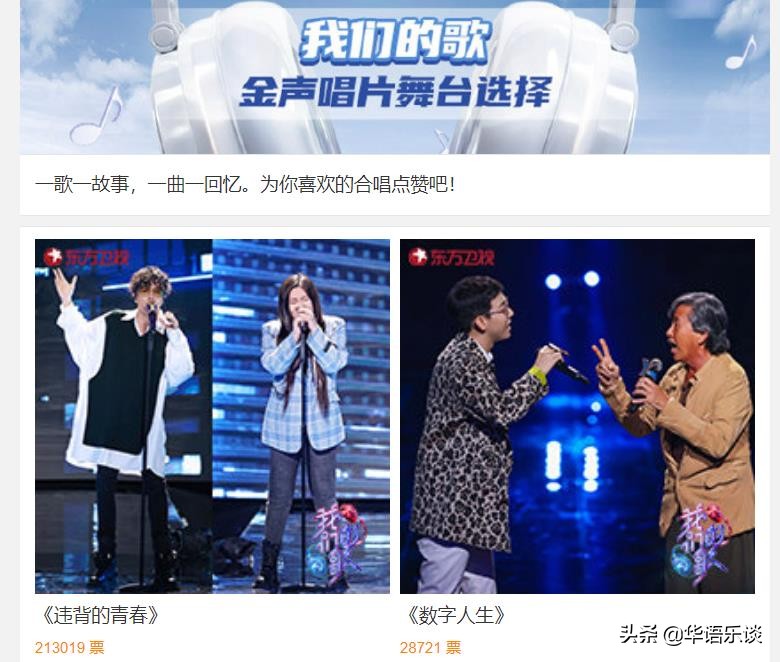Open the 《违背的青春》 duet card
The image size is (780, 662).
point(212,416)
